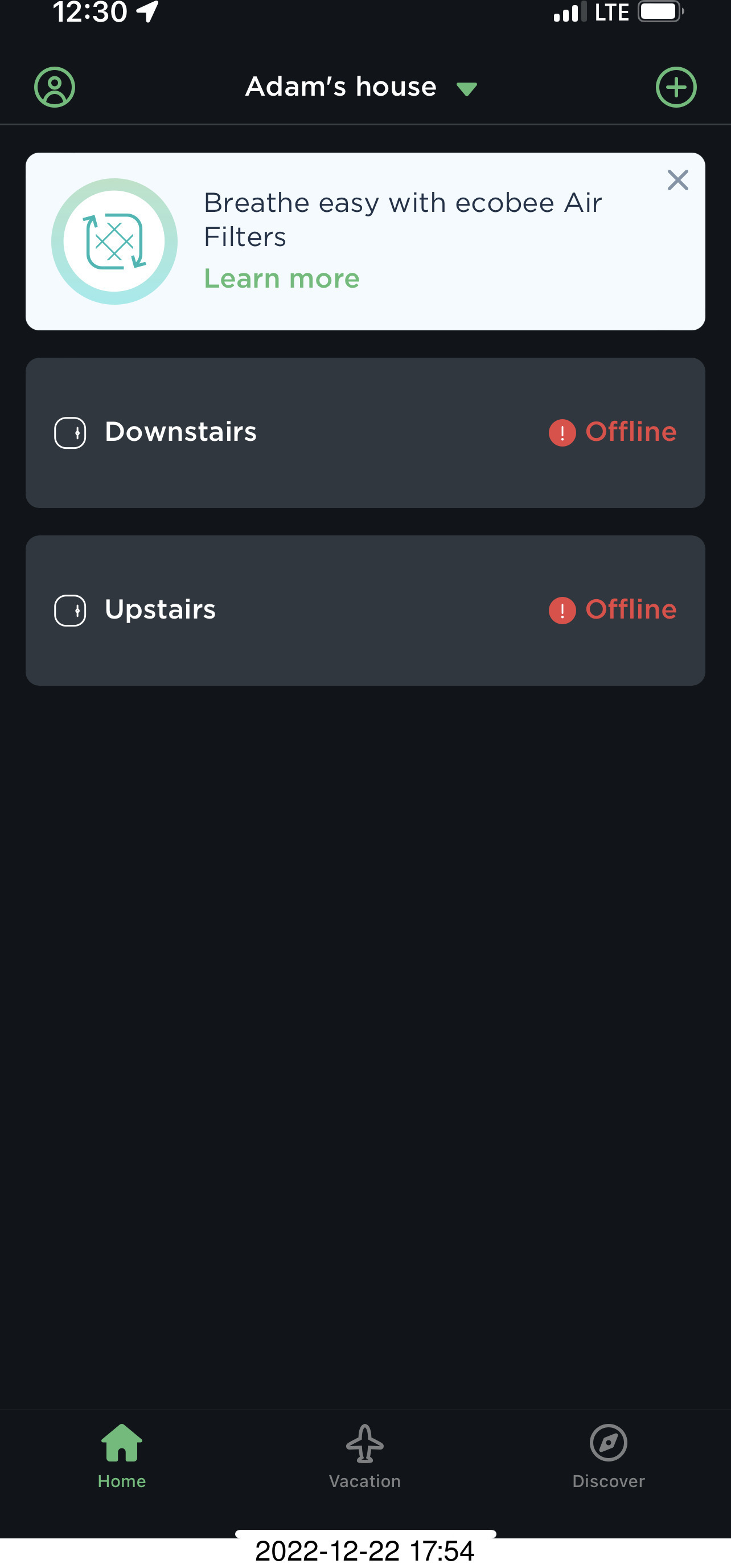
Task: Open the Upstairs thermostat card
Action: (x=365, y=610)
